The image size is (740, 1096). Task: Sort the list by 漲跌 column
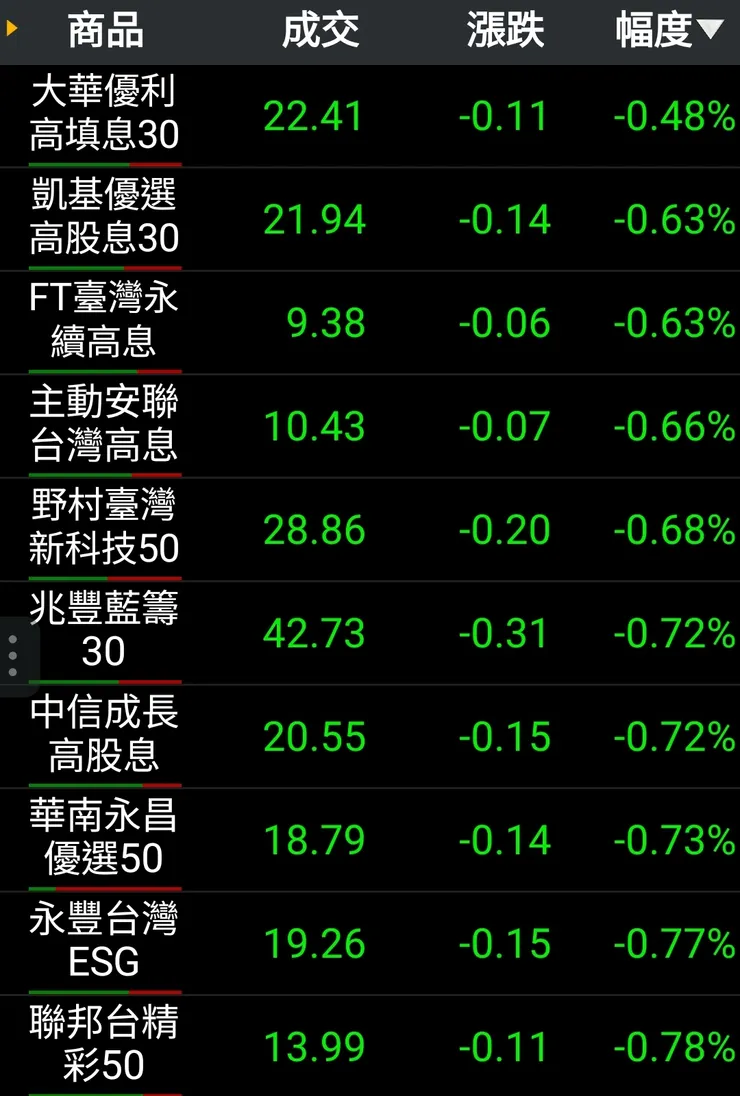[x=505, y=32]
